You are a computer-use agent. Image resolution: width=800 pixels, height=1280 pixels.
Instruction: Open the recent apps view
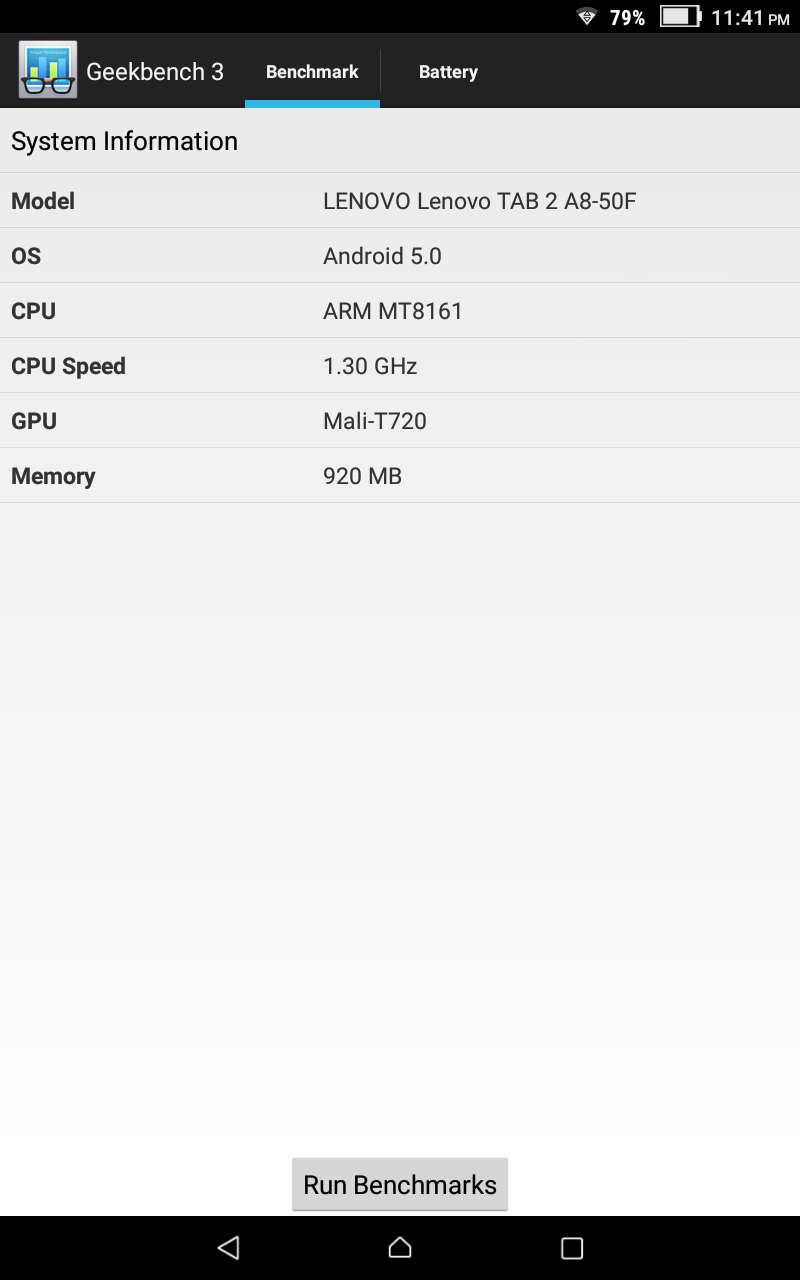572,1247
